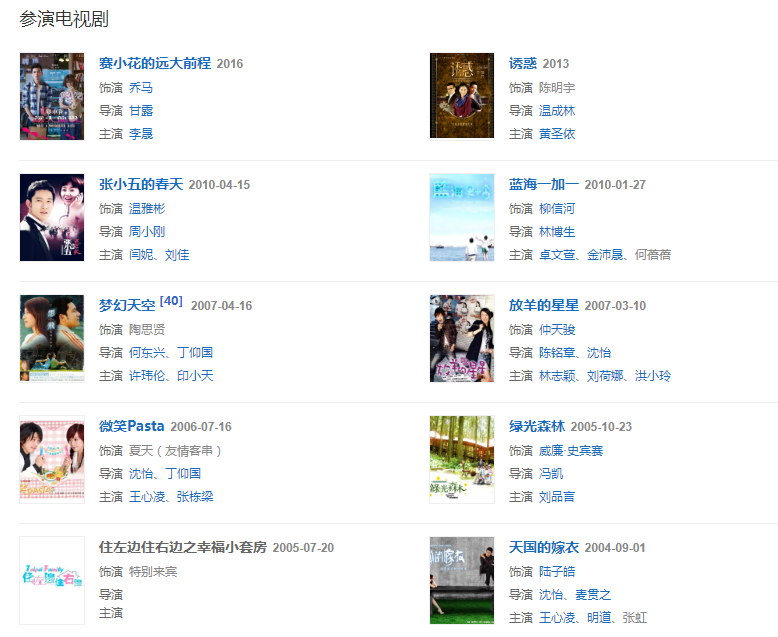Viewport: 778px width, 637px height.
Task: Open the 张小五的春天 poster thumbnail
Action: point(52,218)
